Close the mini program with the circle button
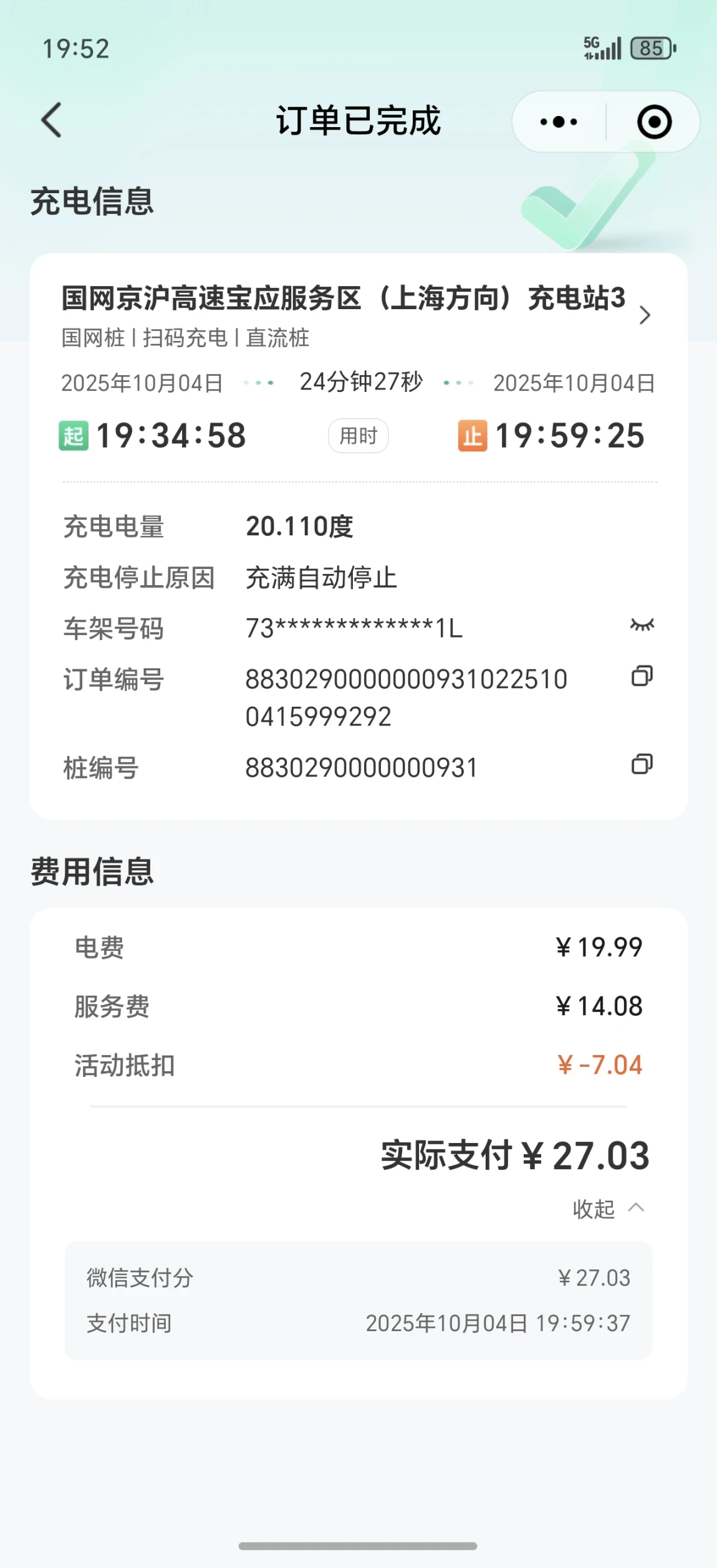This screenshot has height=1568, width=717. 654,122
